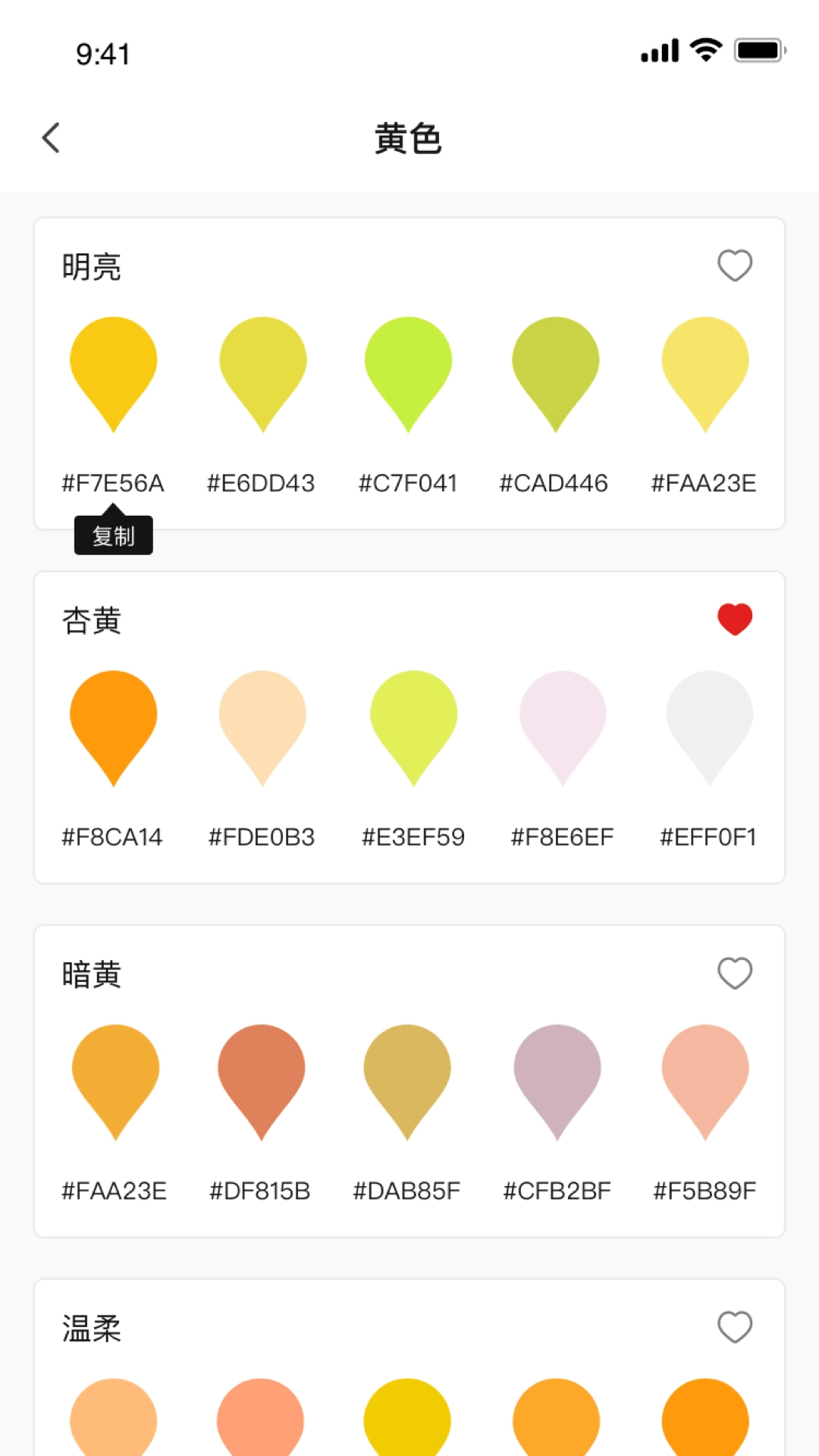Favorite the 暗黄 palette heart

(734, 972)
